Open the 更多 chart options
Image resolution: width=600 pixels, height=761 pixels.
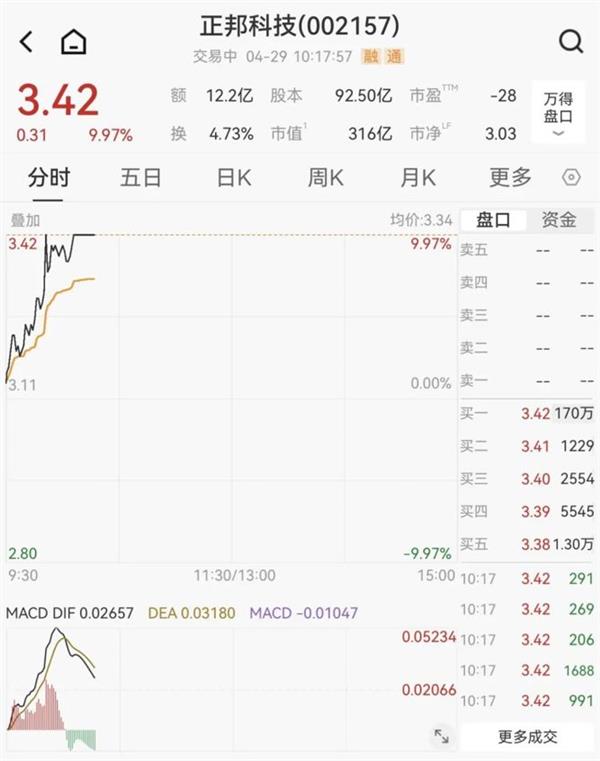pos(510,178)
